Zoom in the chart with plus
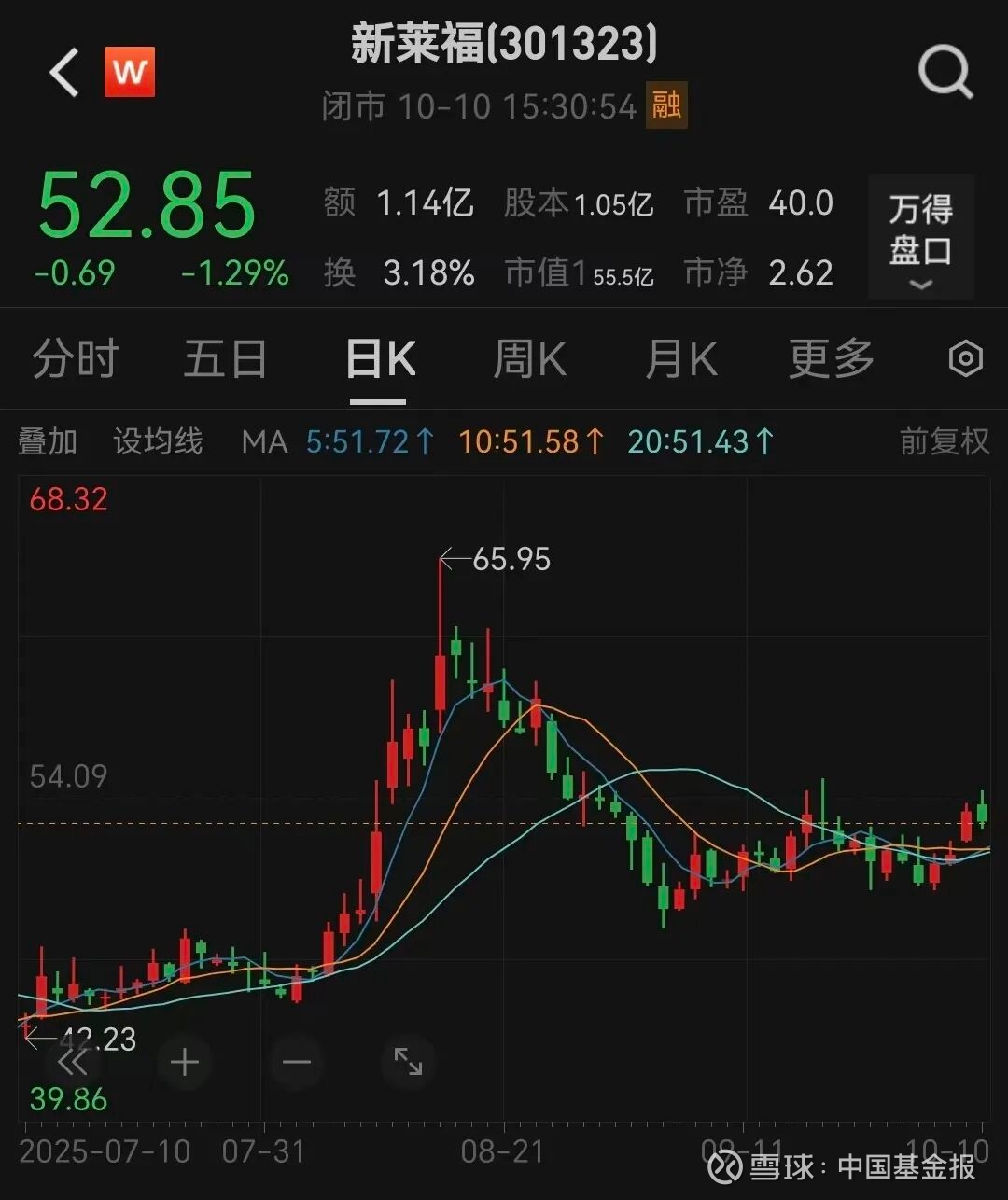The height and width of the screenshot is (1200, 1008). pos(185,1062)
